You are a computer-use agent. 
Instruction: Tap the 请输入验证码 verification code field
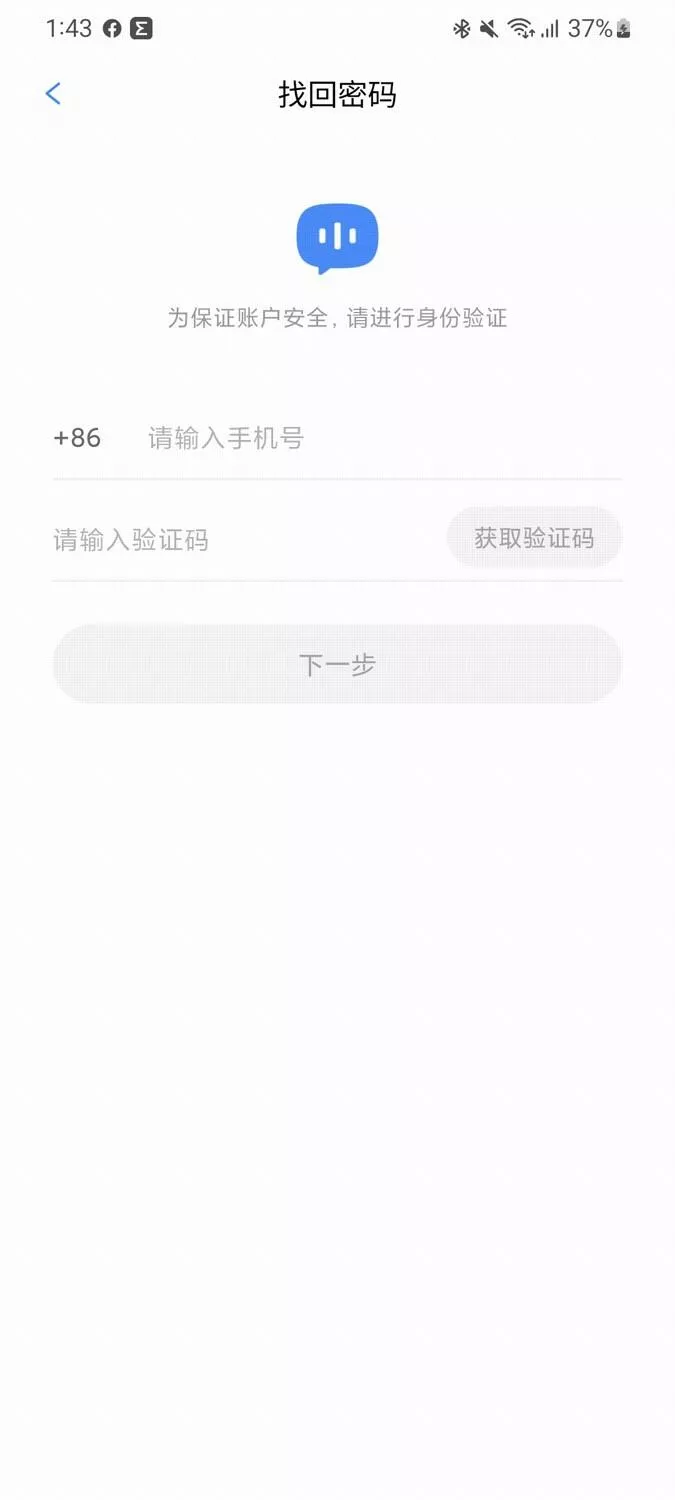pyautogui.click(x=245, y=540)
